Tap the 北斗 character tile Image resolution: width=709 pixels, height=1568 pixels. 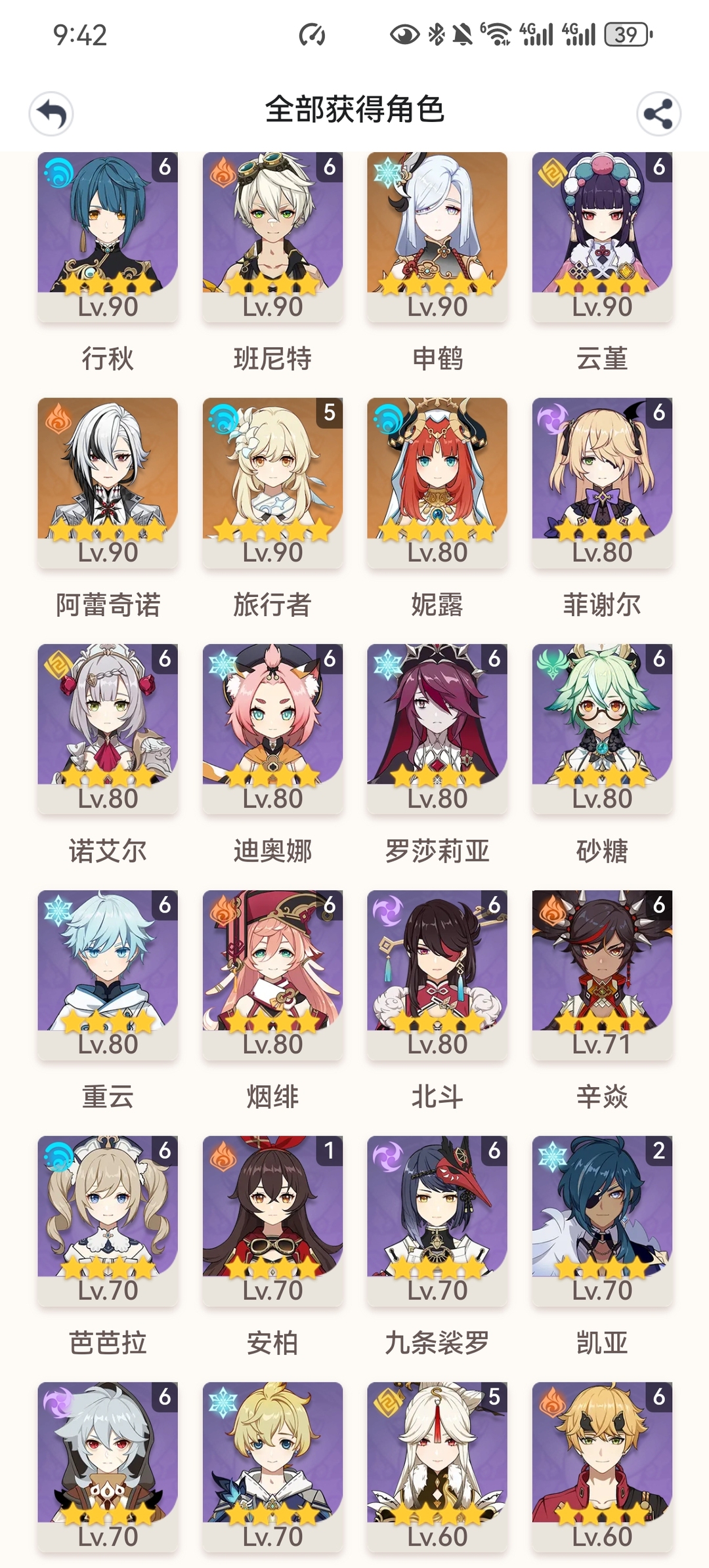click(x=437, y=974)
